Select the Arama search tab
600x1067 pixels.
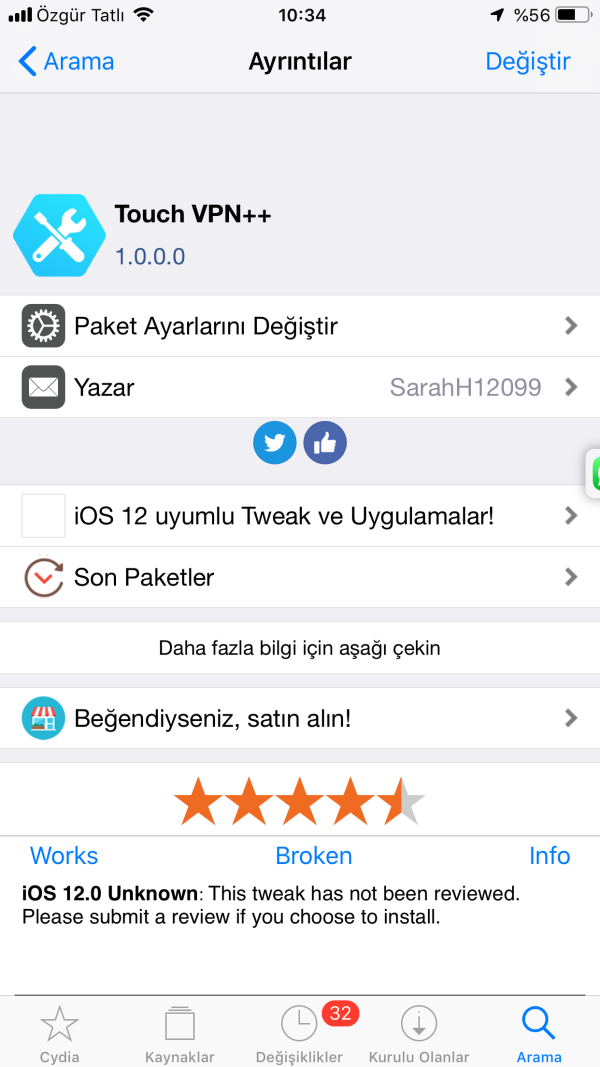click(x=539, y=1034)
